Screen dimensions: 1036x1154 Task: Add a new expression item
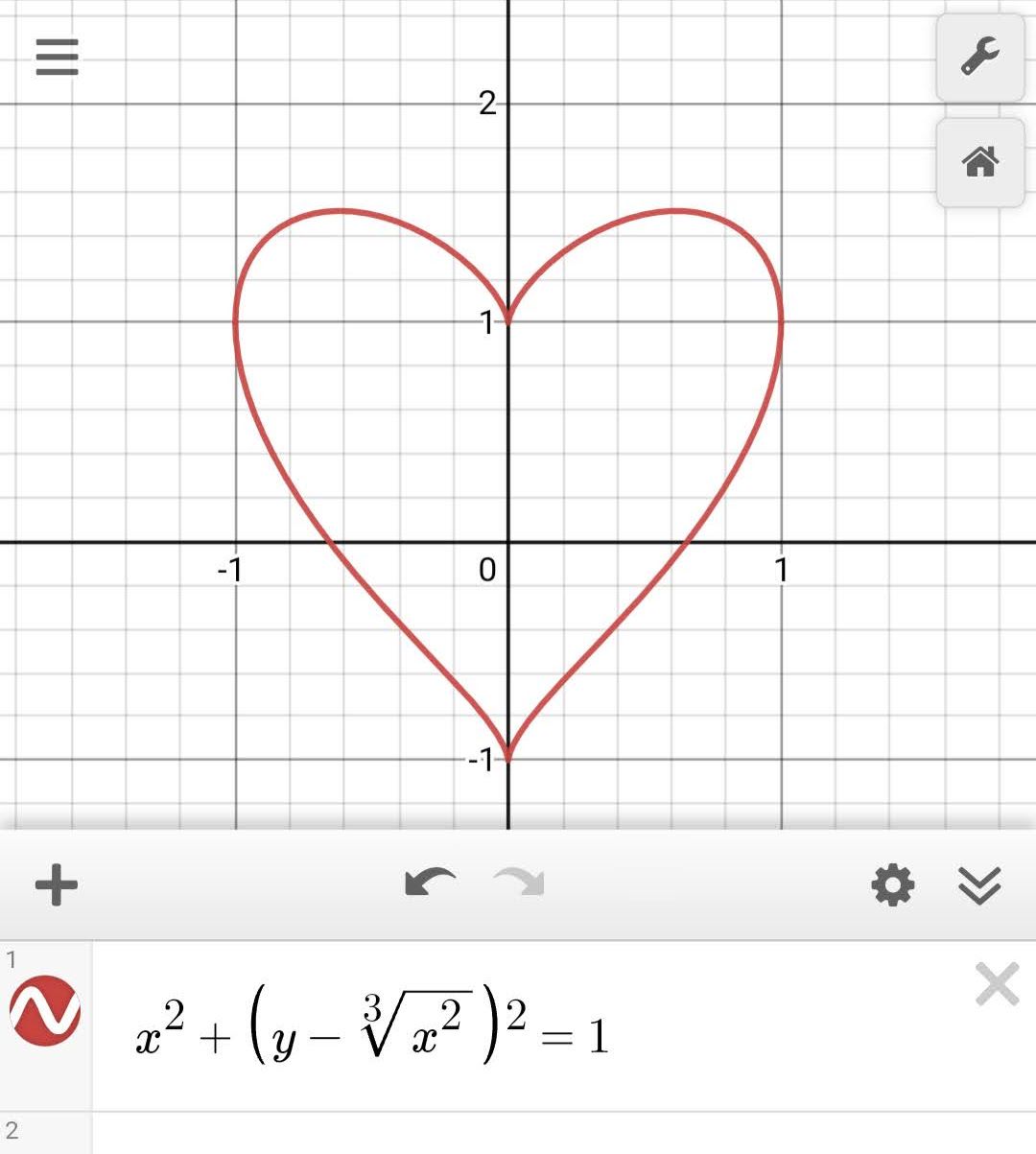57,884
